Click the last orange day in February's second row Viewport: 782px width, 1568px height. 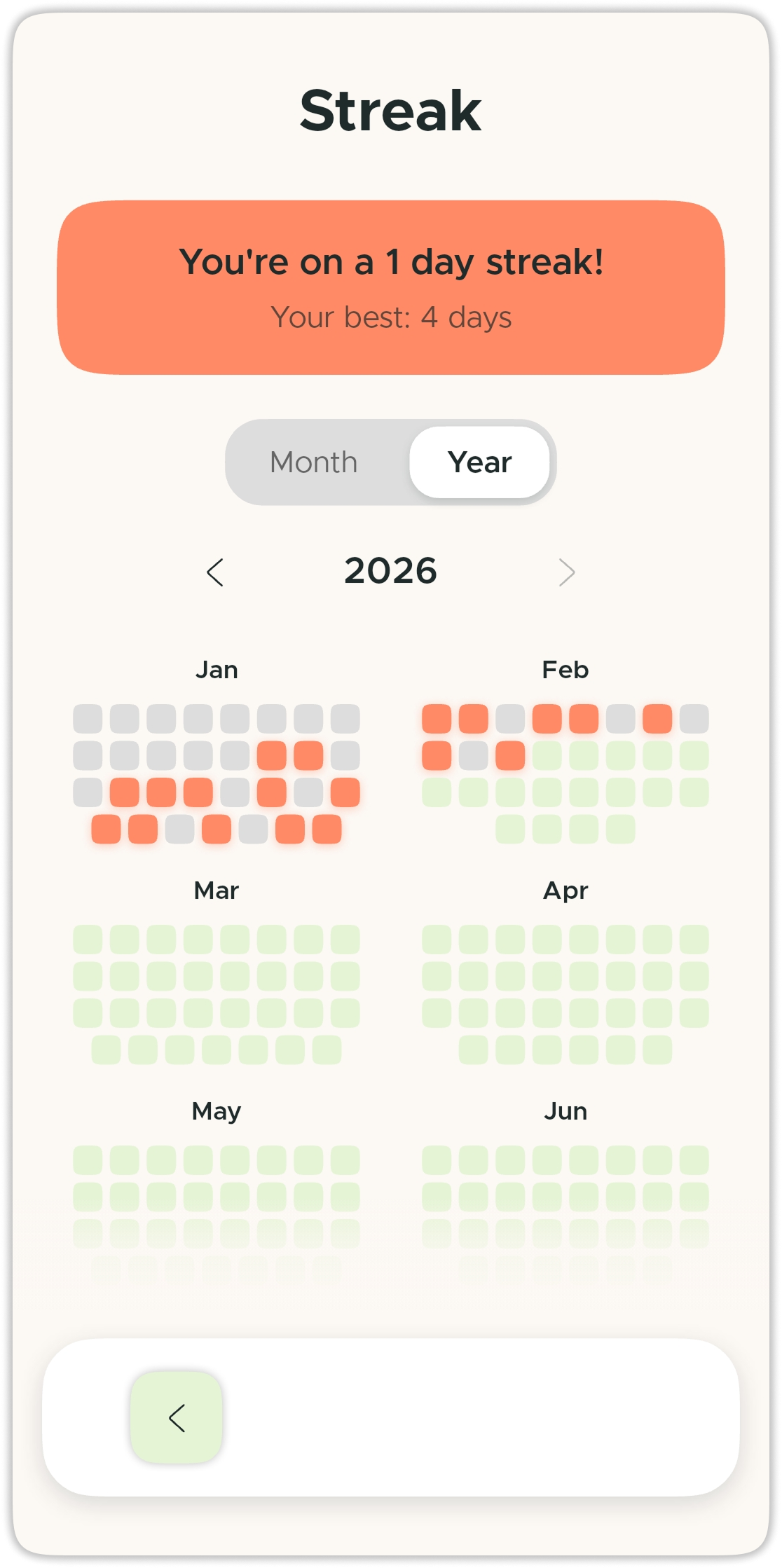click(510, 754)
